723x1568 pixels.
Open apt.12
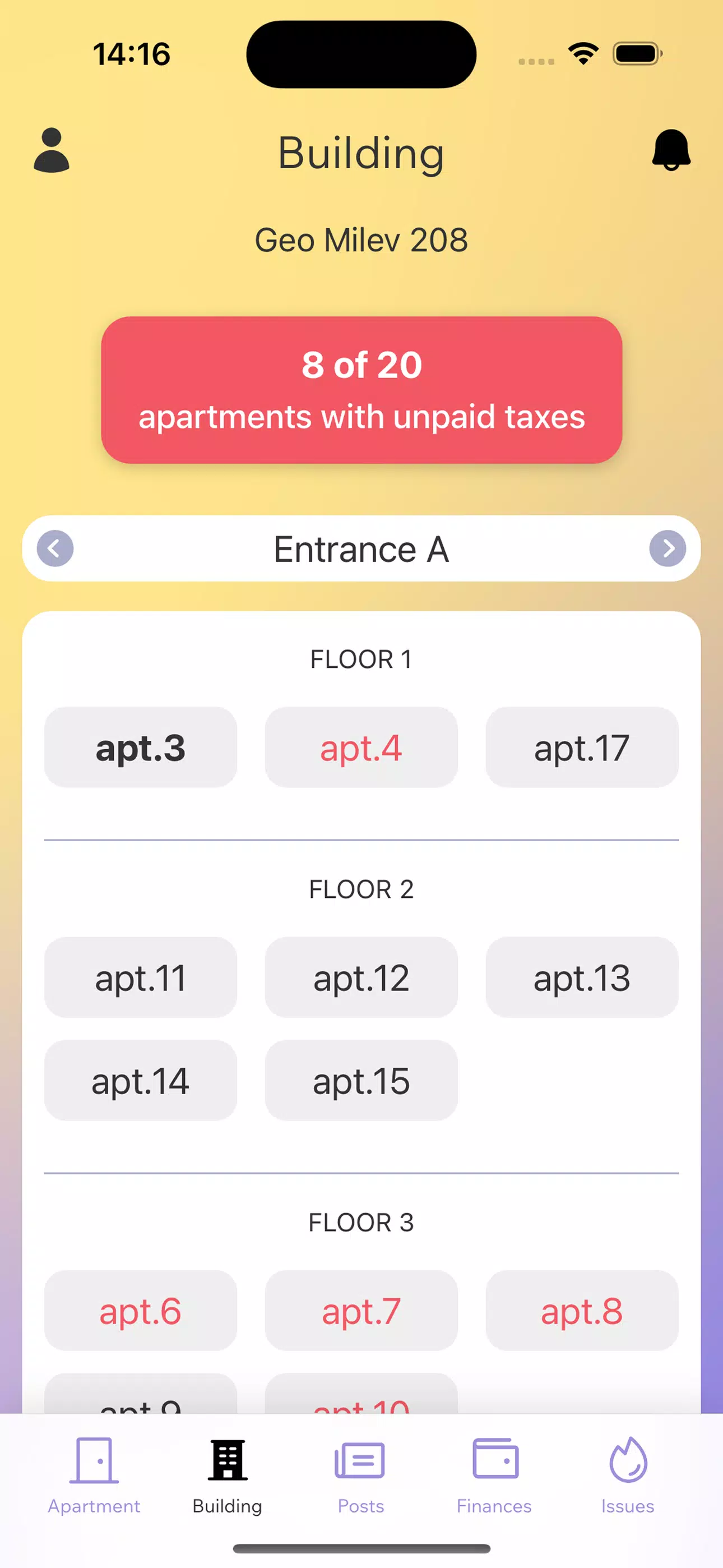point(361,977)
